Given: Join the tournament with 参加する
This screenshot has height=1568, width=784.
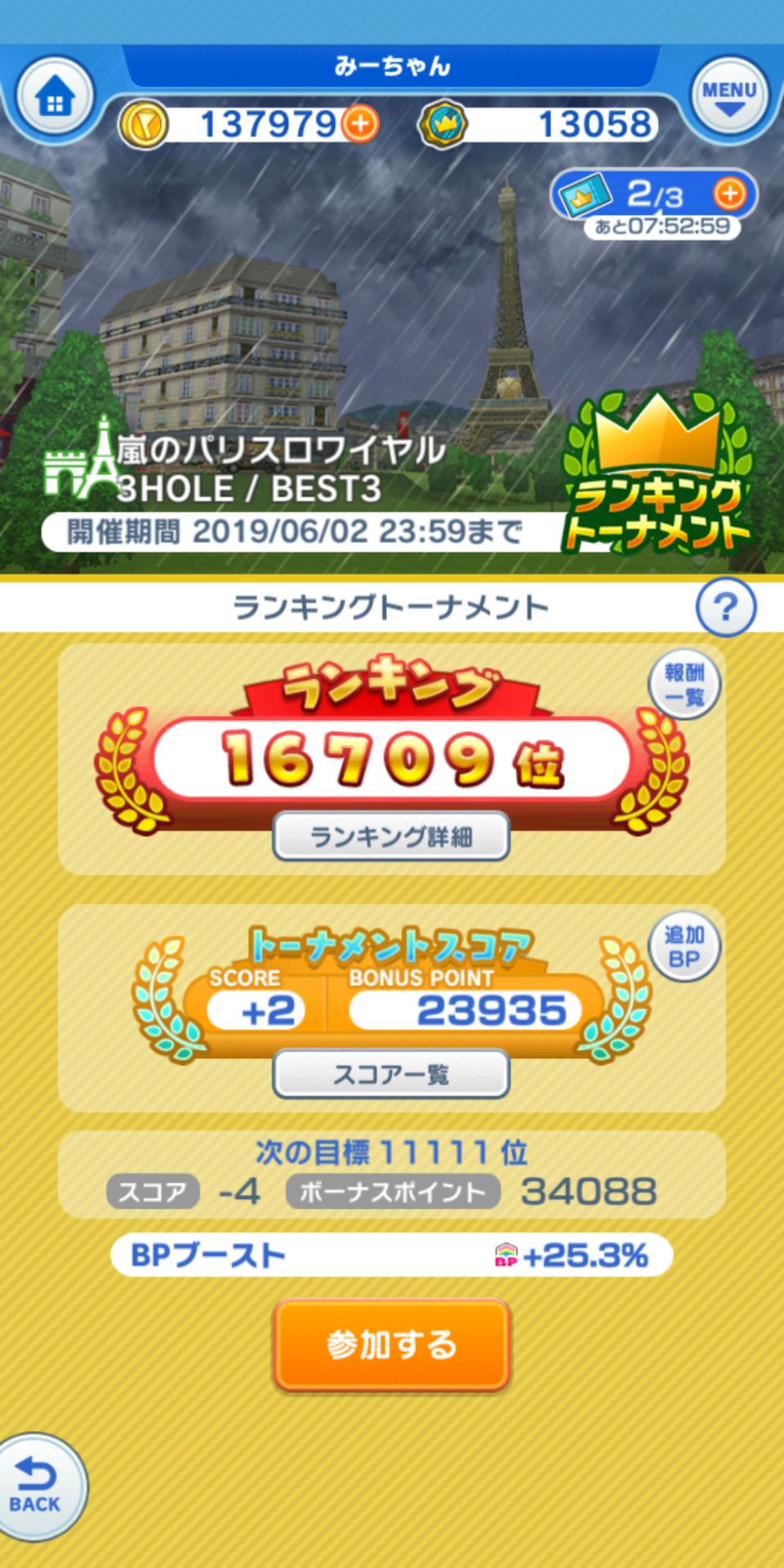Looking at the screenshot, I should (392, 1344).
